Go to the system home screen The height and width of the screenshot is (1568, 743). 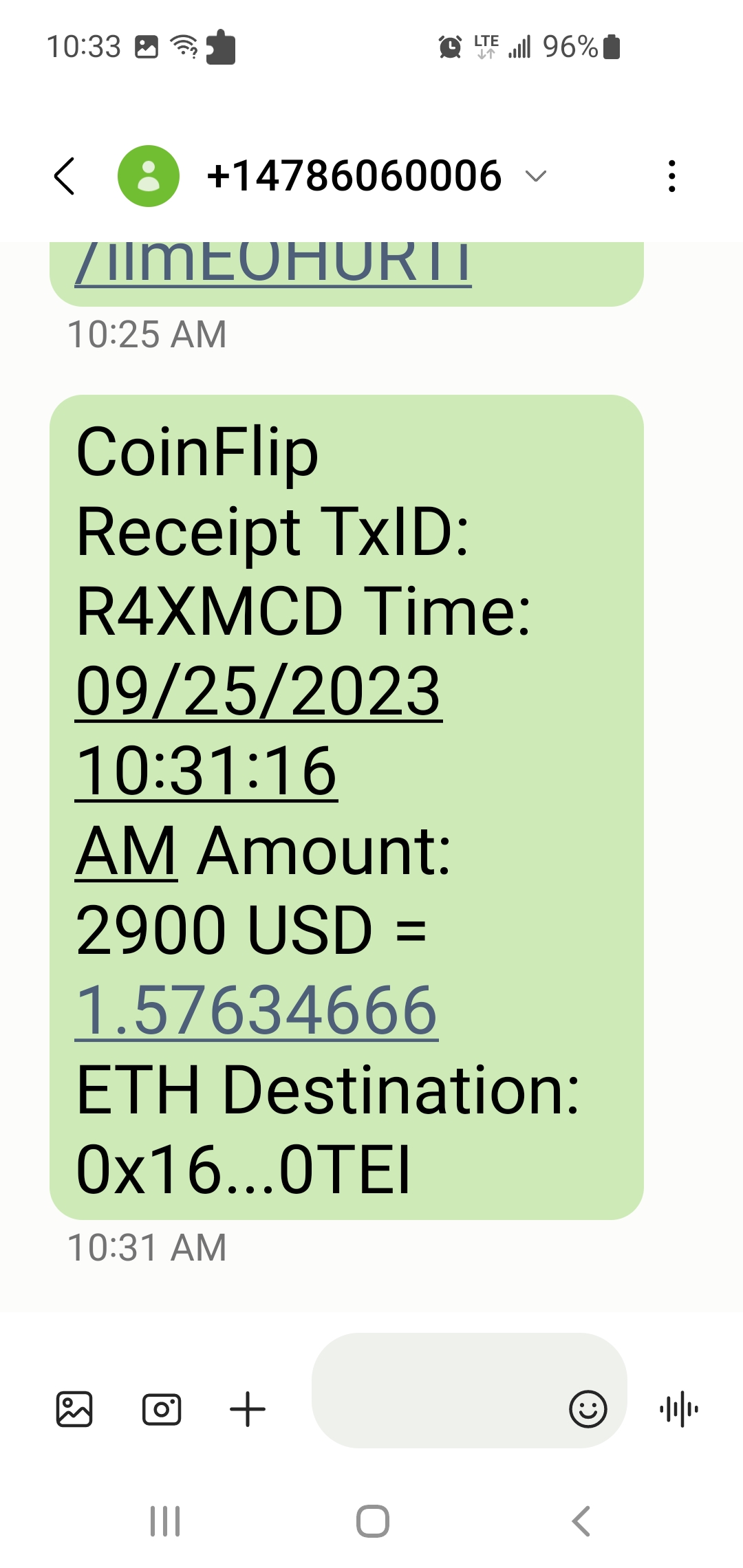373,1521
